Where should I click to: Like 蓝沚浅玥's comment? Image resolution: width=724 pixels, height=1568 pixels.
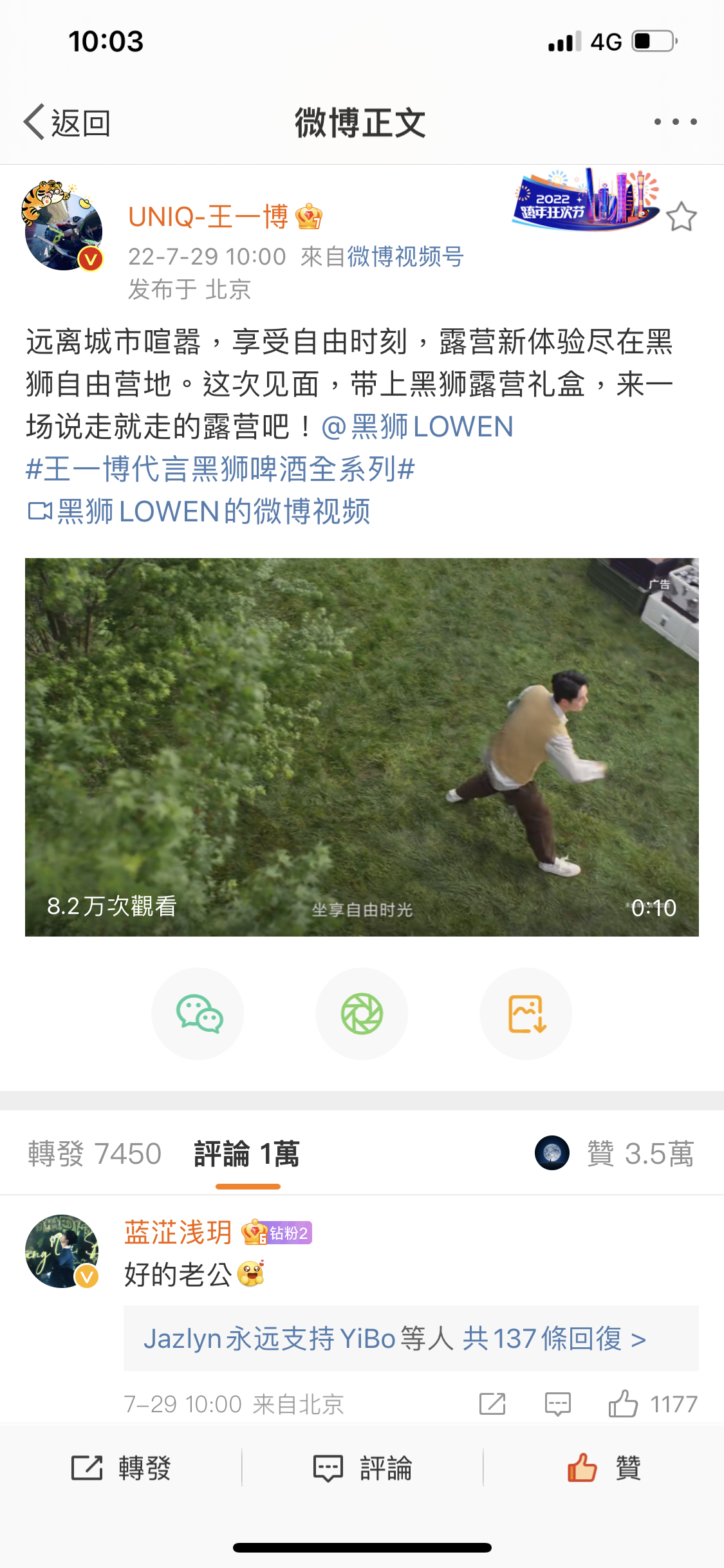pyautogui.click(x=624, y=1403)
